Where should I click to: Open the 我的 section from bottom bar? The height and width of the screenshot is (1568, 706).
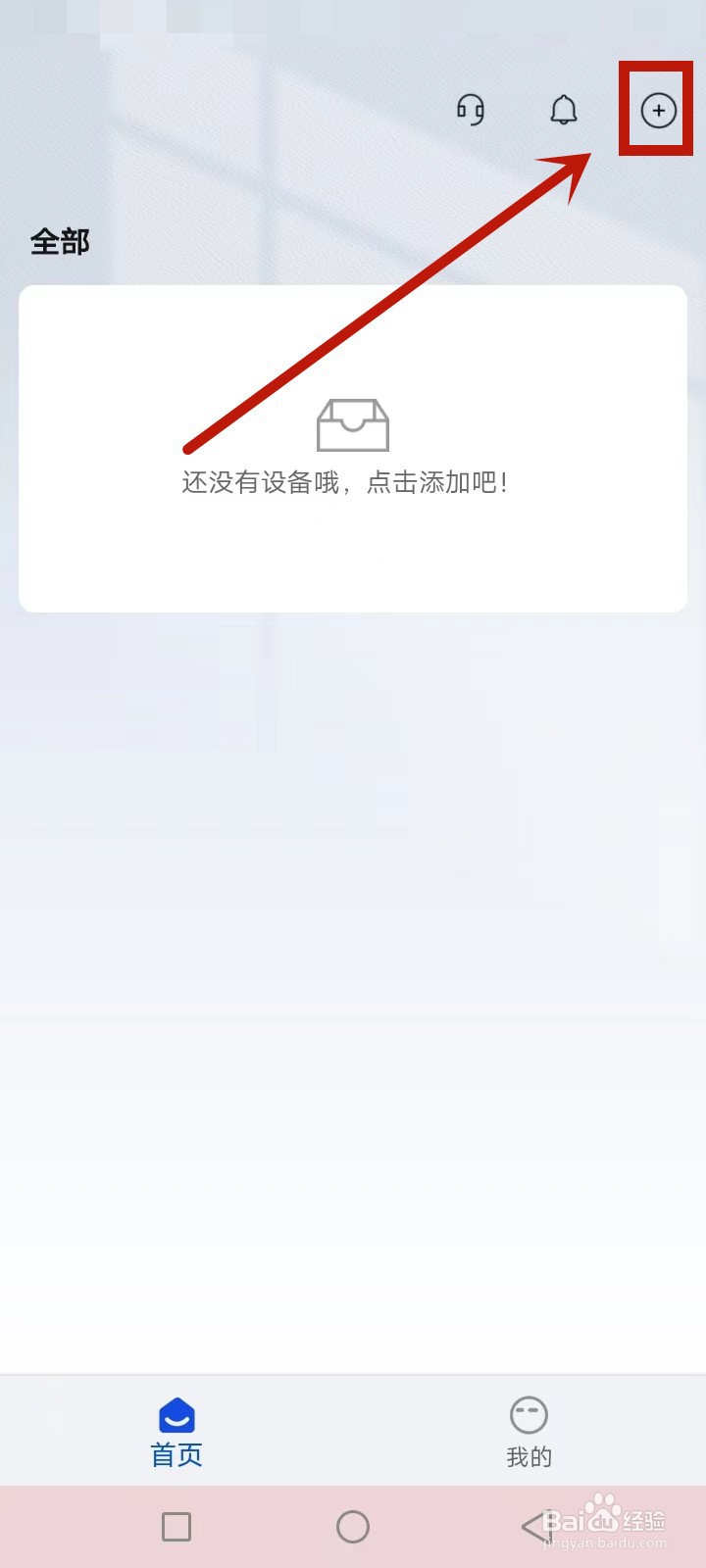529,1431
